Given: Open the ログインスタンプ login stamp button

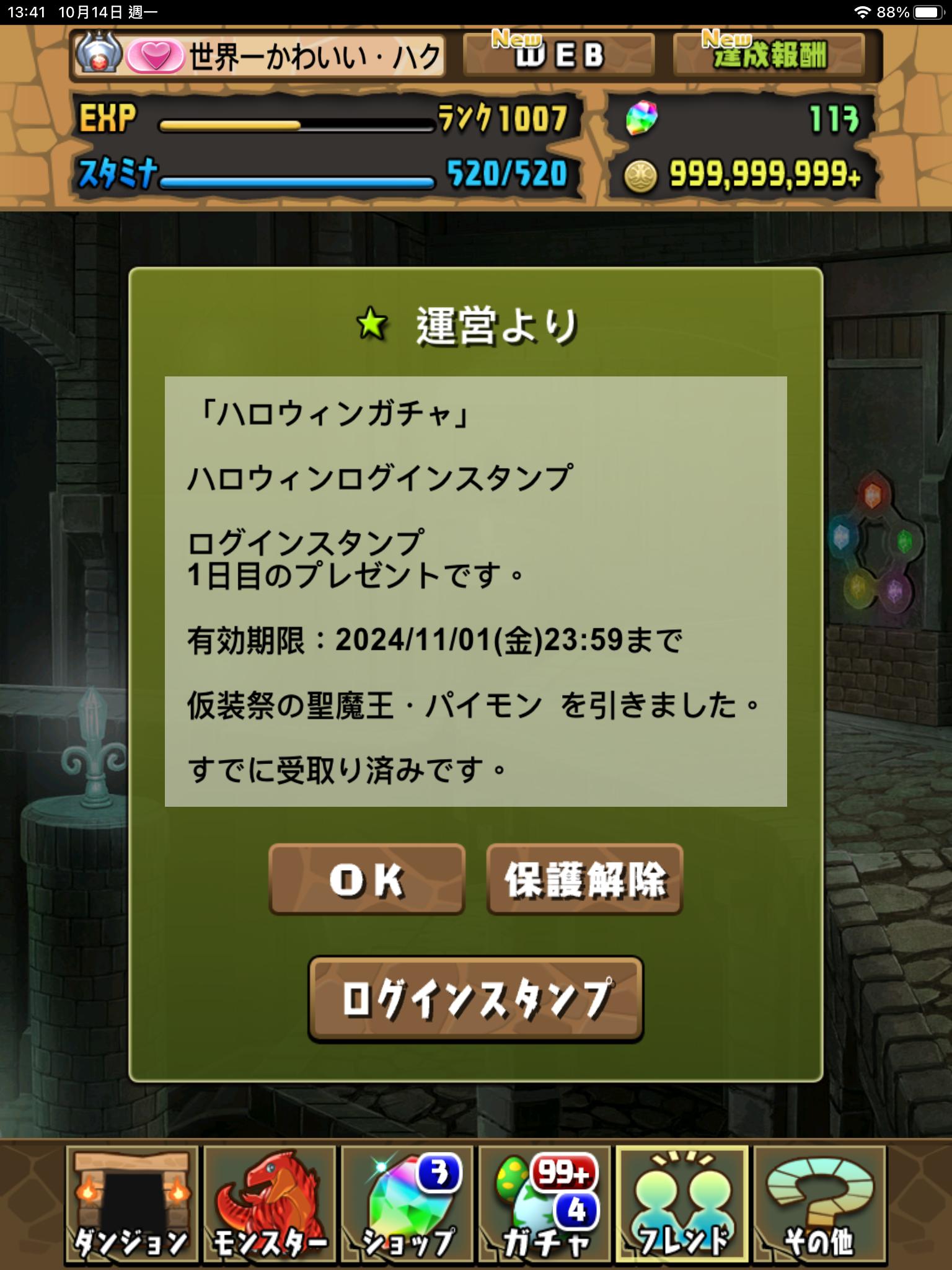Looking at the screenshot, I should 475,998.
